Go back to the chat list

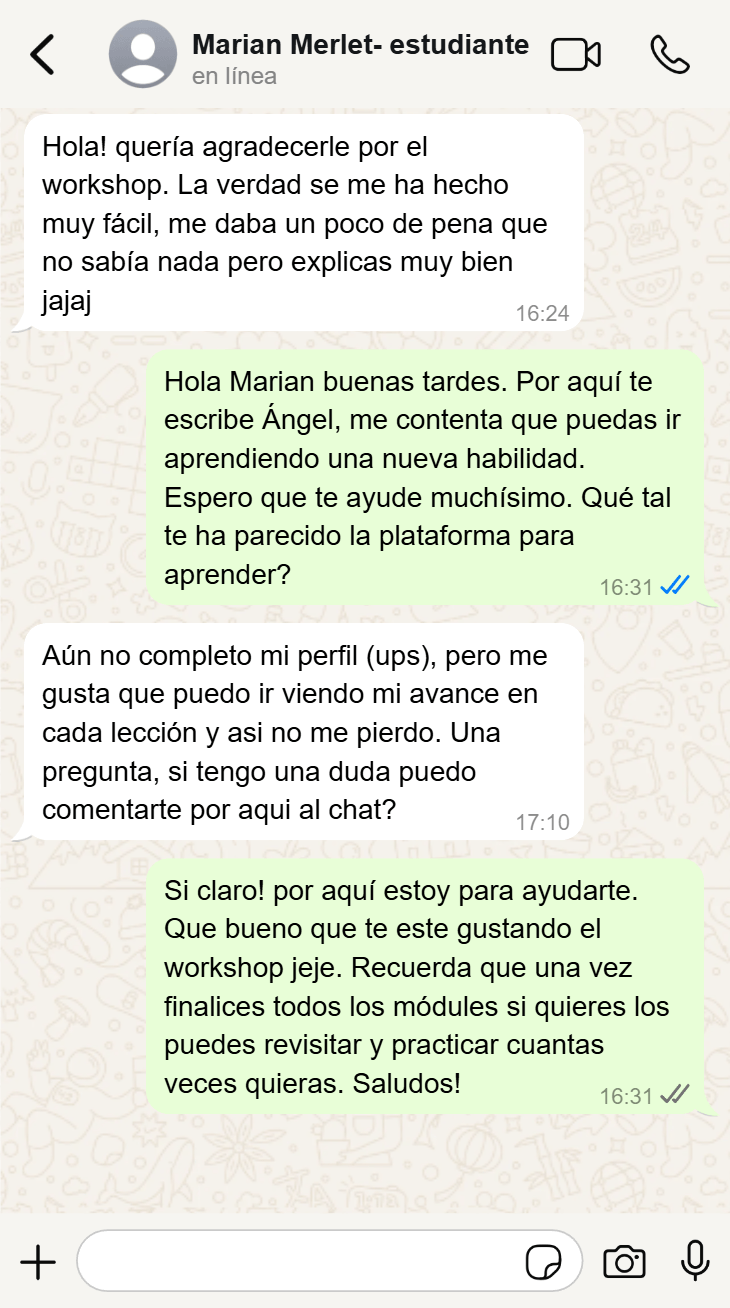(x=43, y=55)
